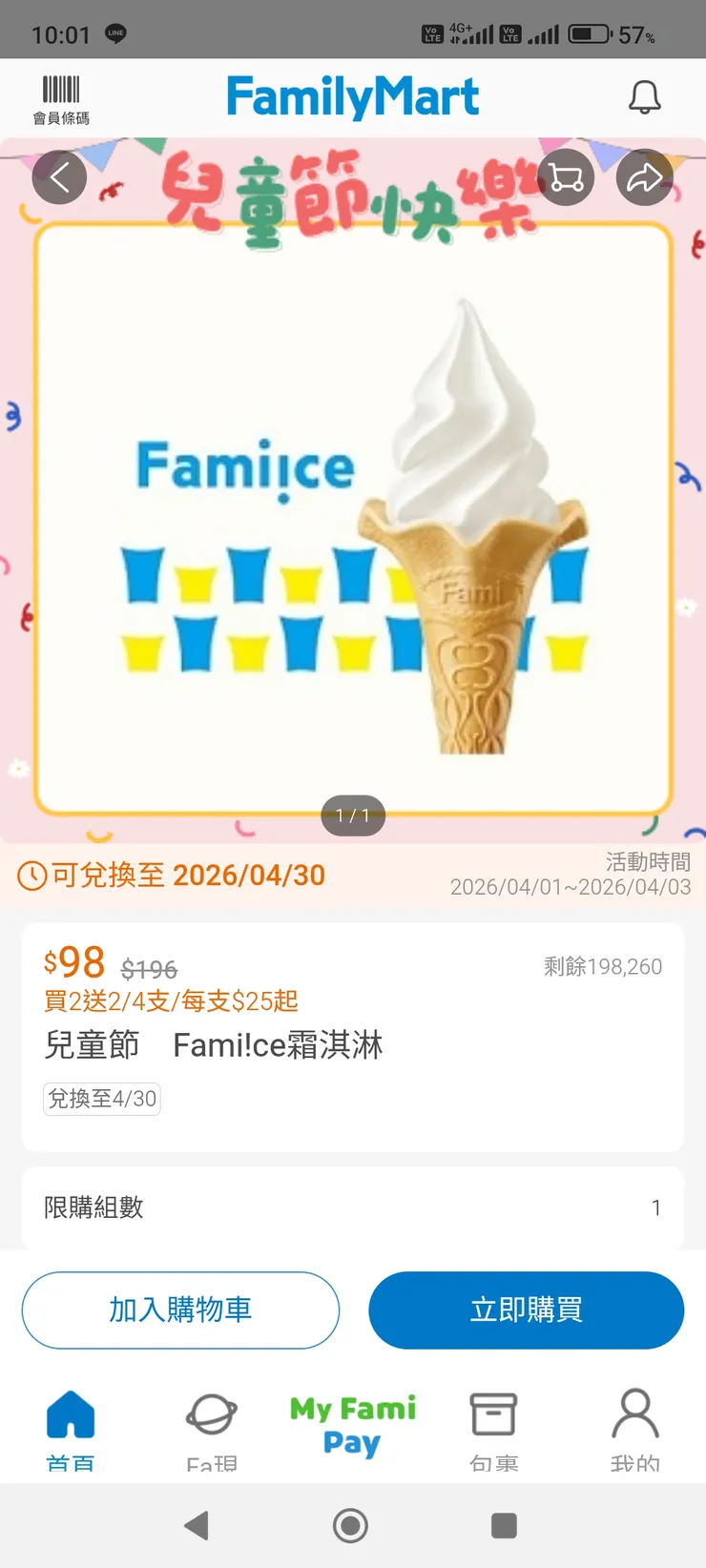Switch to the 包裹 parcel tab
Screen dimensions: 706x1568
(x=493, y=1427)
